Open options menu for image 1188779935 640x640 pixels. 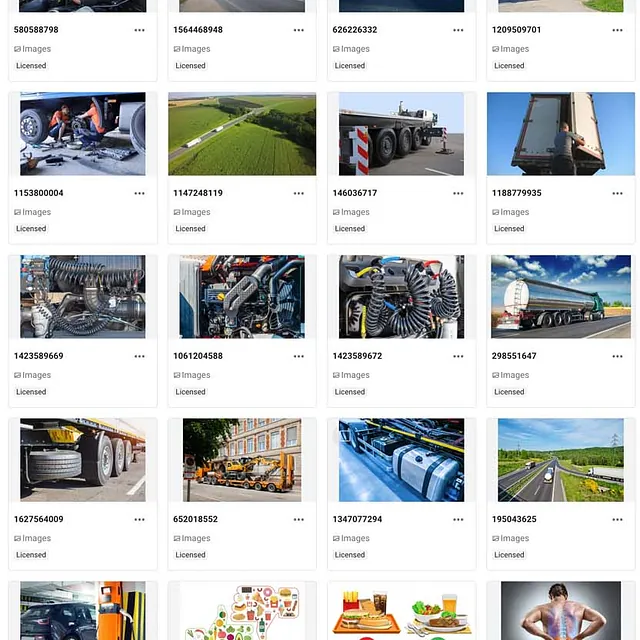[x=618, y=193]
